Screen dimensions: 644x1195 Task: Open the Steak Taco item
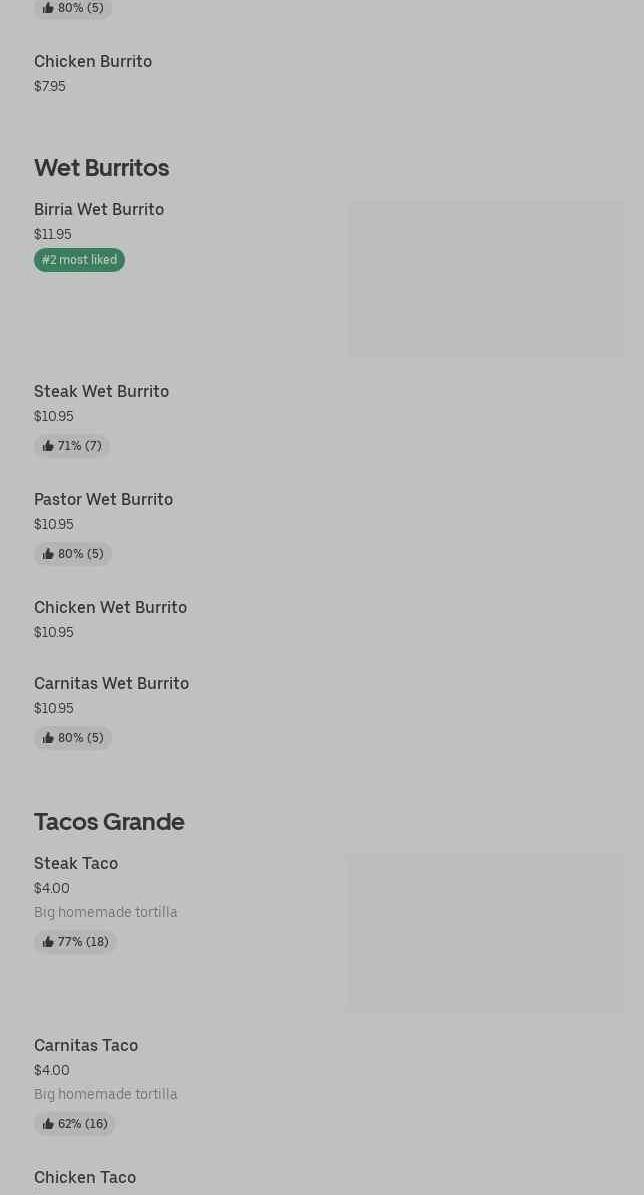(x=76, y=864)
